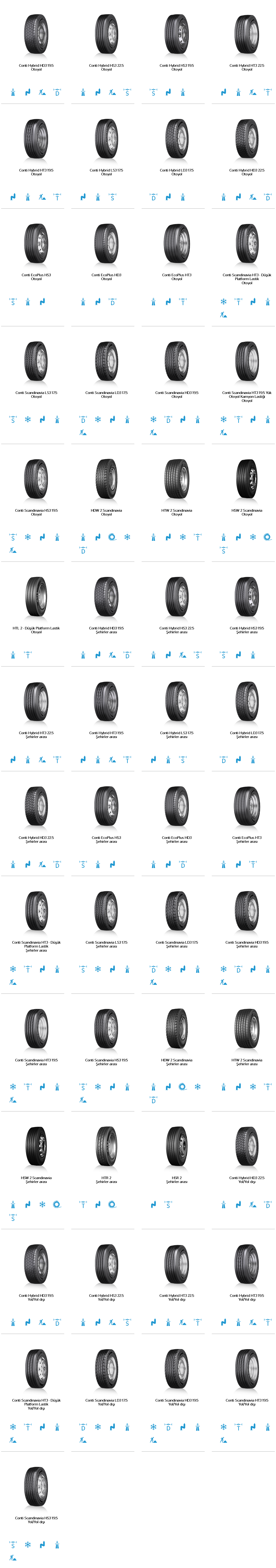Open HTL 2 Düşük Platform Lastik Otoyol
276x1568 pixels.
(x=36, y=597)
